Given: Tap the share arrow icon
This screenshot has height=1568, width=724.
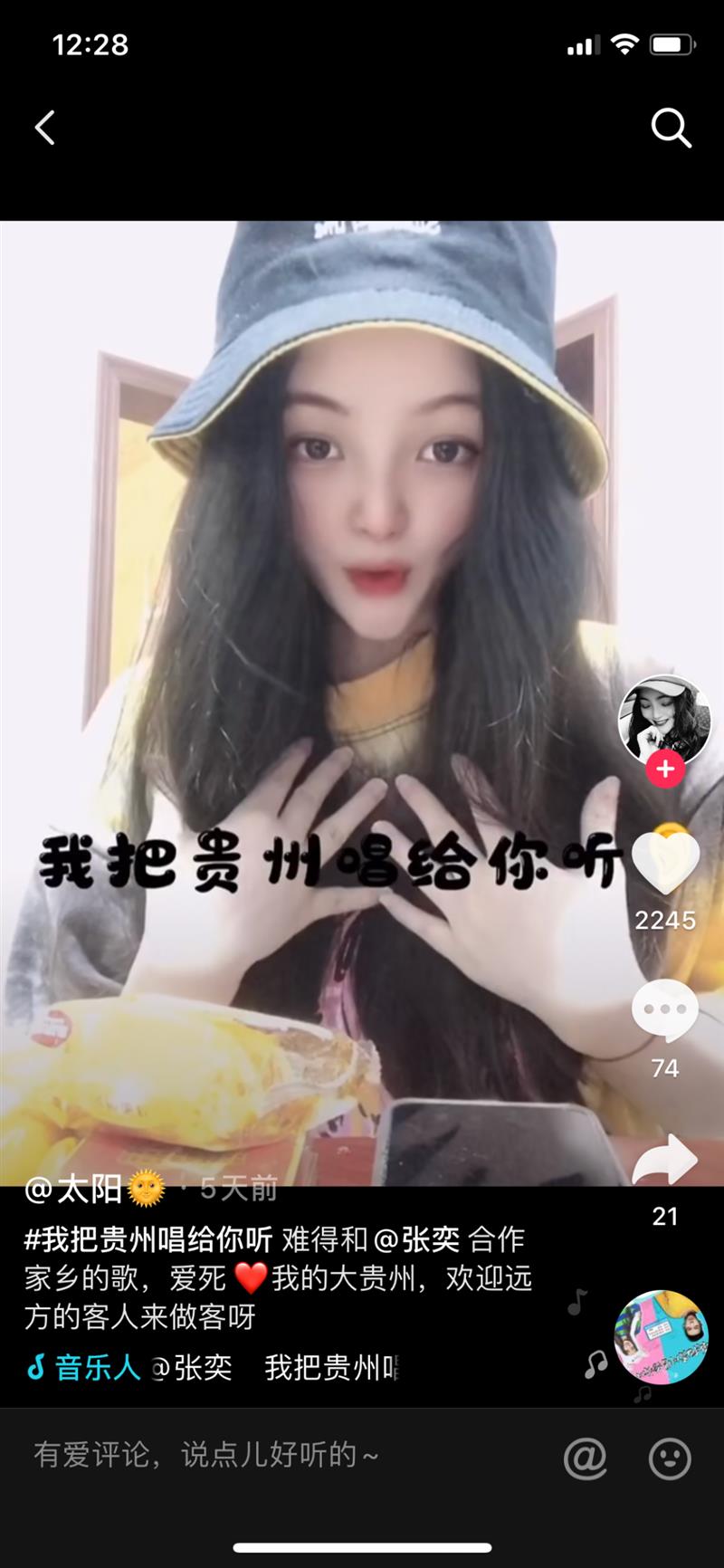Looking at the screenshot, I should [665, 1161].
